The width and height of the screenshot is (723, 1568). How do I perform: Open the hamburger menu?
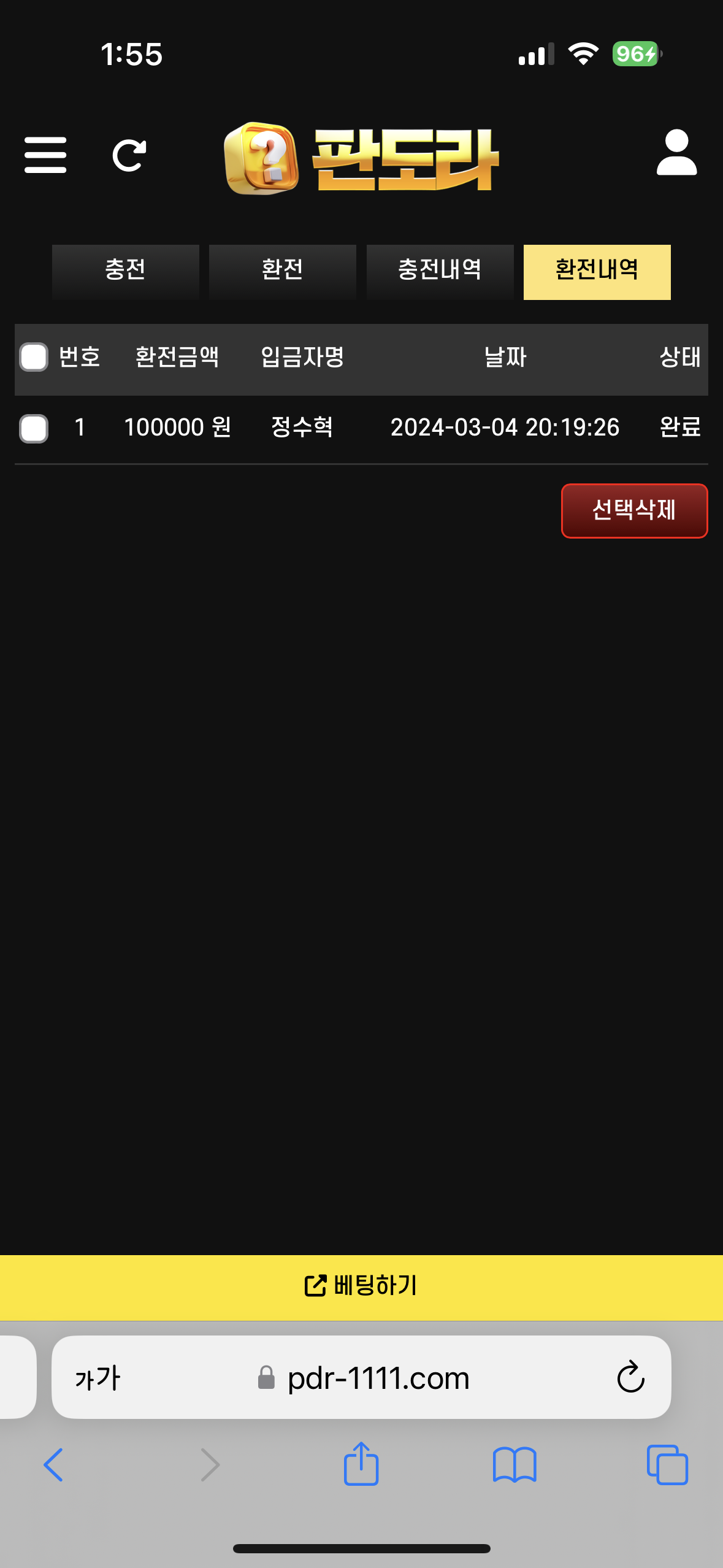coord(45,155)
